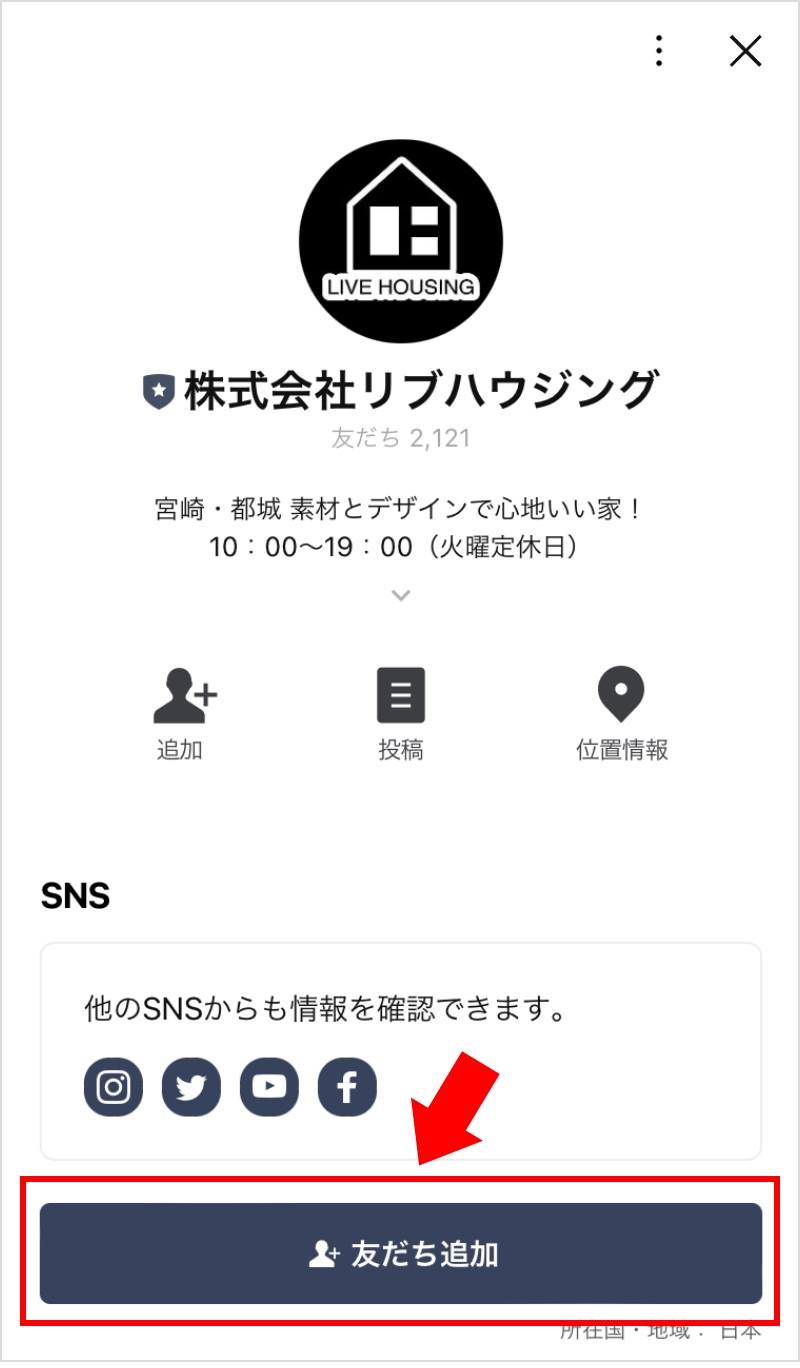Open the Twitter link
The image size is (800, 1368).
tap(191, 1087)
